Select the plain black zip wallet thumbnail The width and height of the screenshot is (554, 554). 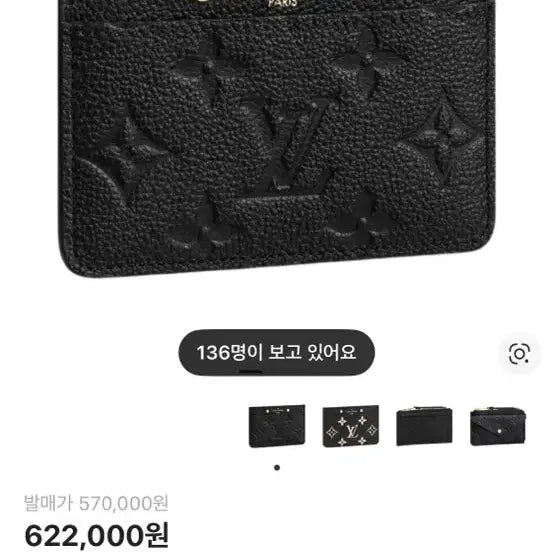coord(424,426)
